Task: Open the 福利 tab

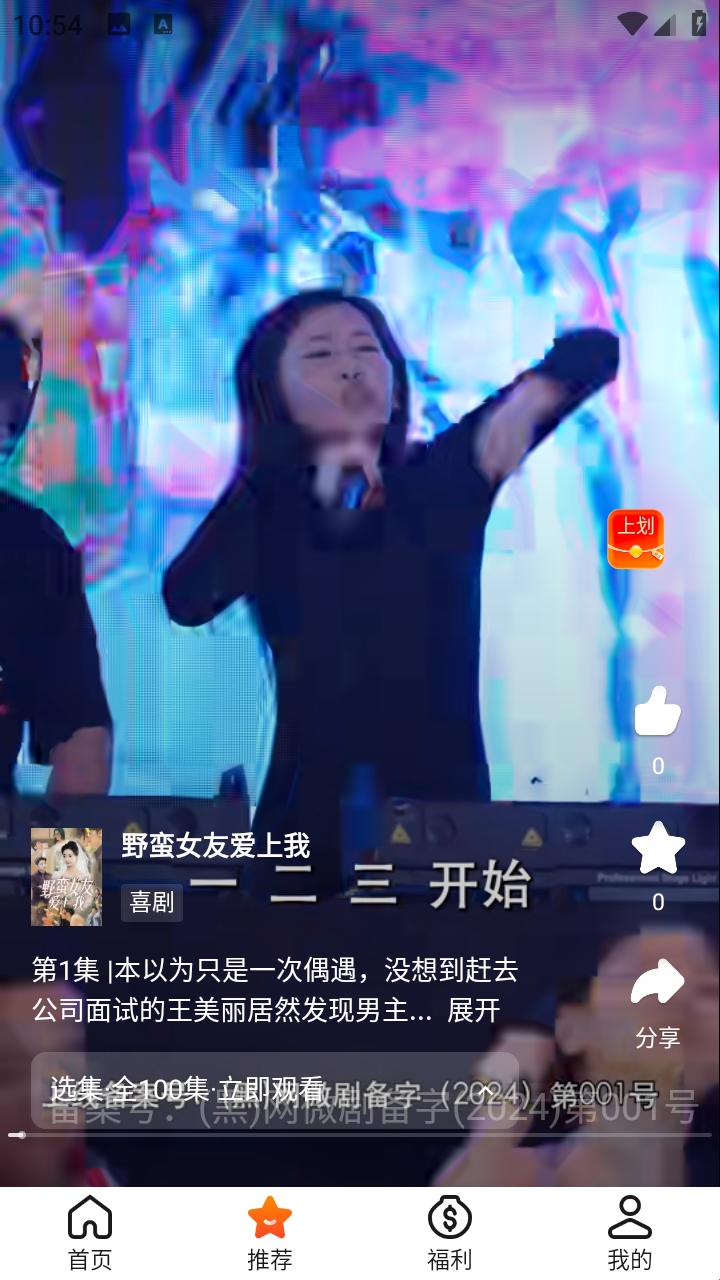Action: 450,1232
